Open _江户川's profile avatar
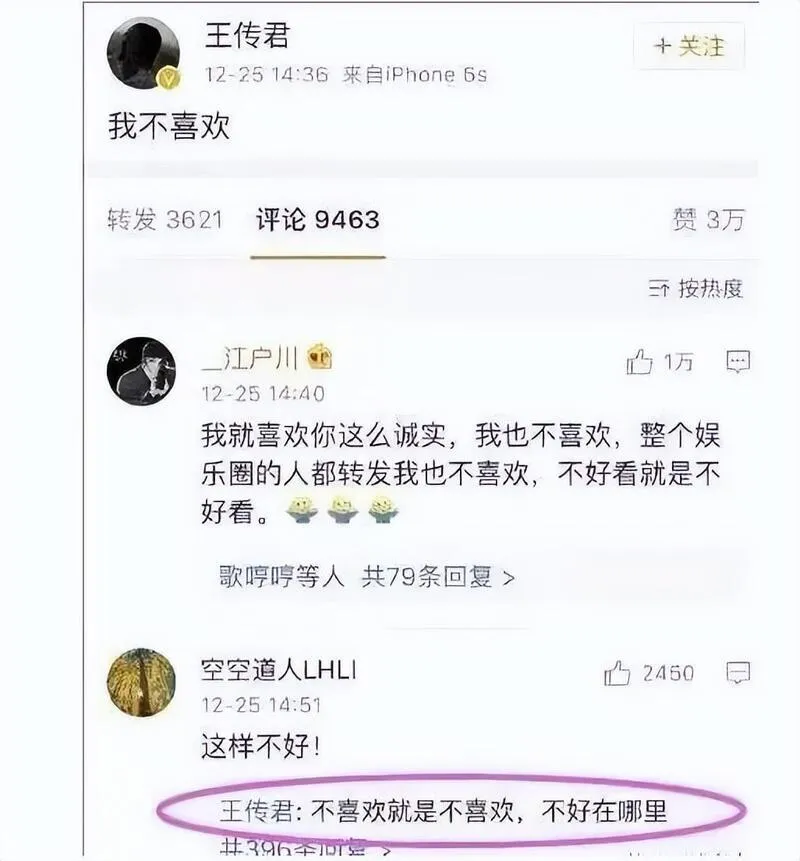 (141, 371)
